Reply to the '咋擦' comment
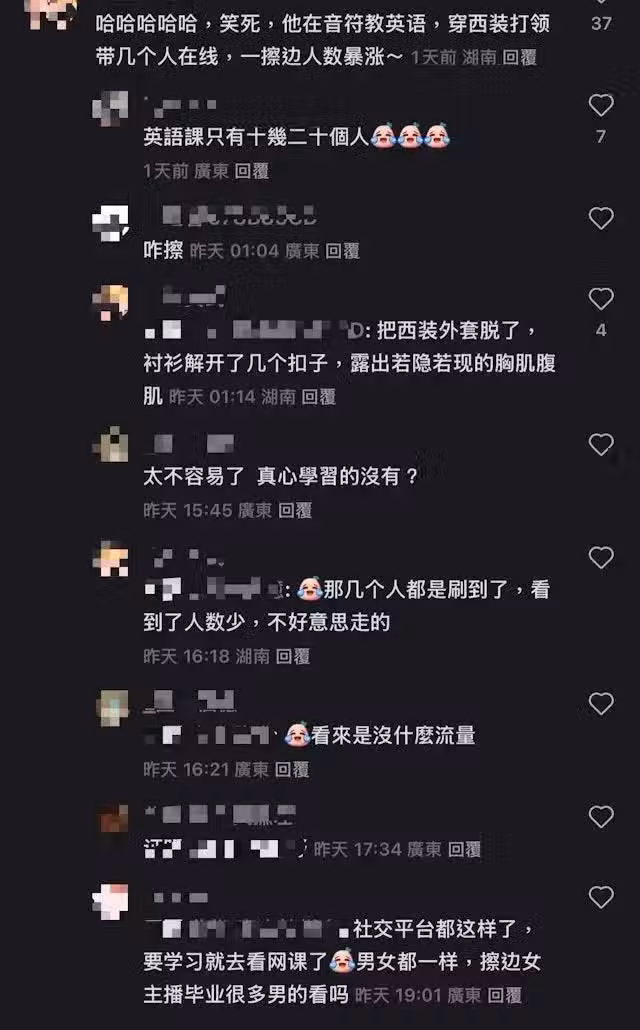Image resolution: width=640 pixels, height=1030 pixels. point(342,251)
